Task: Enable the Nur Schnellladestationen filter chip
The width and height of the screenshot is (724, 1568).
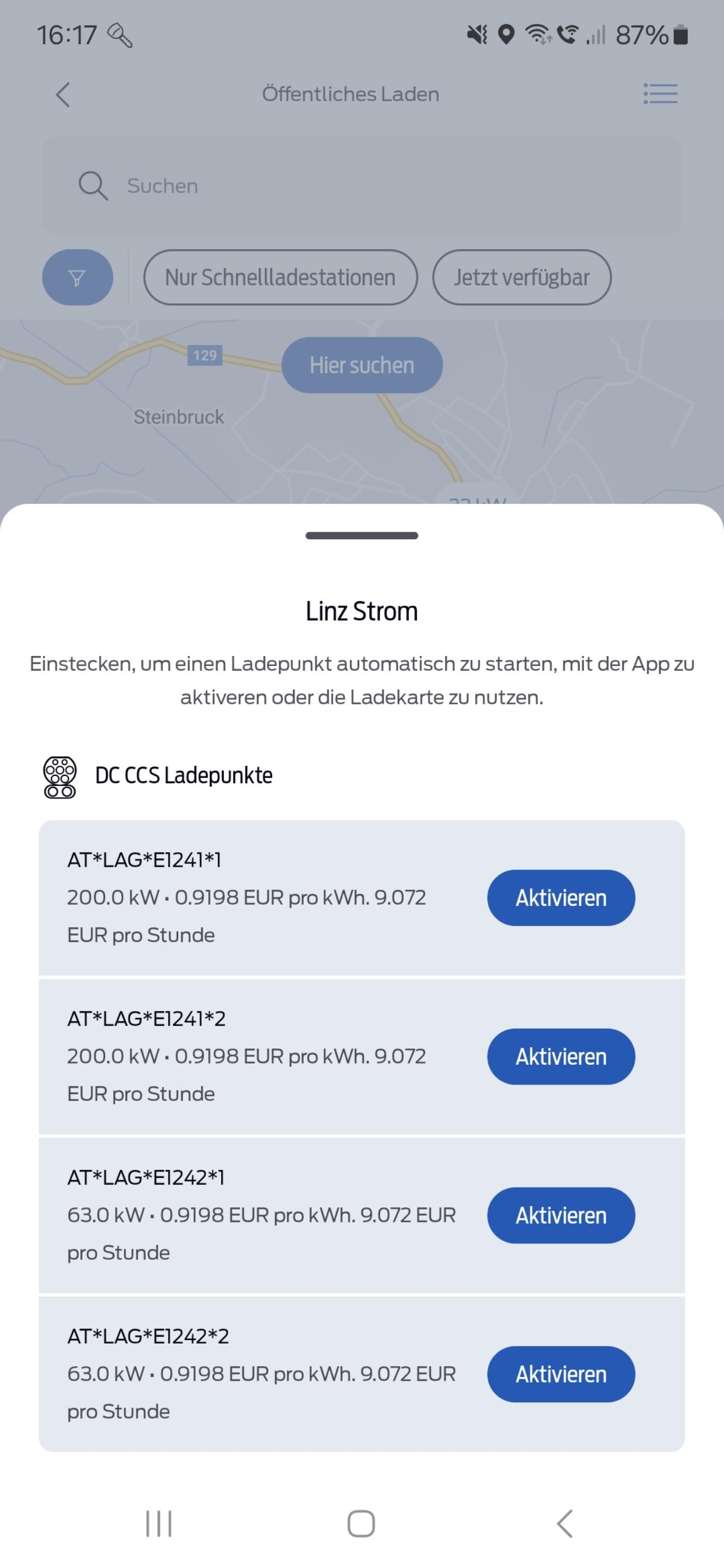Action: click(x=280, y=278)
